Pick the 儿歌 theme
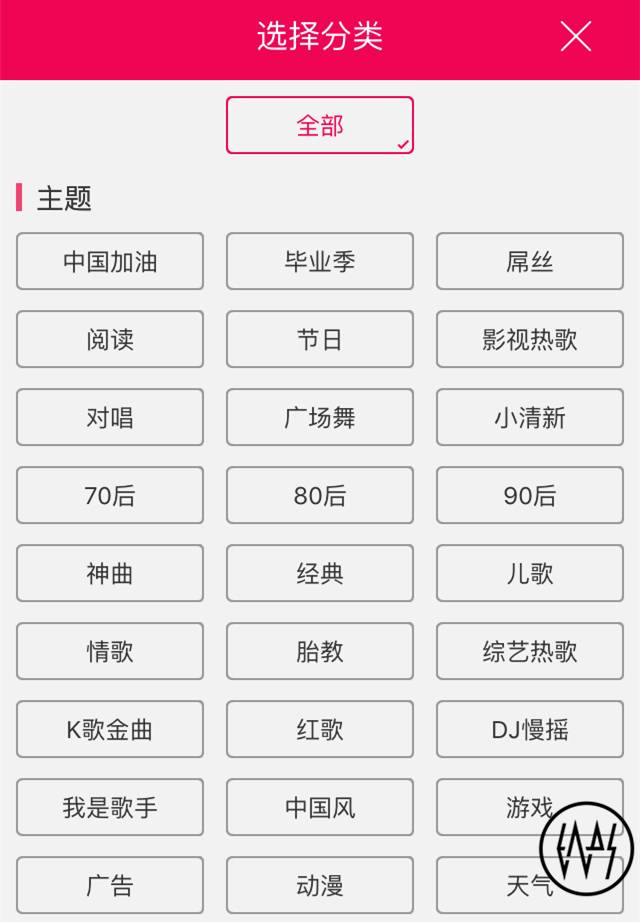The height and width of the screenshot is (922, 640). tap(529, 574)
